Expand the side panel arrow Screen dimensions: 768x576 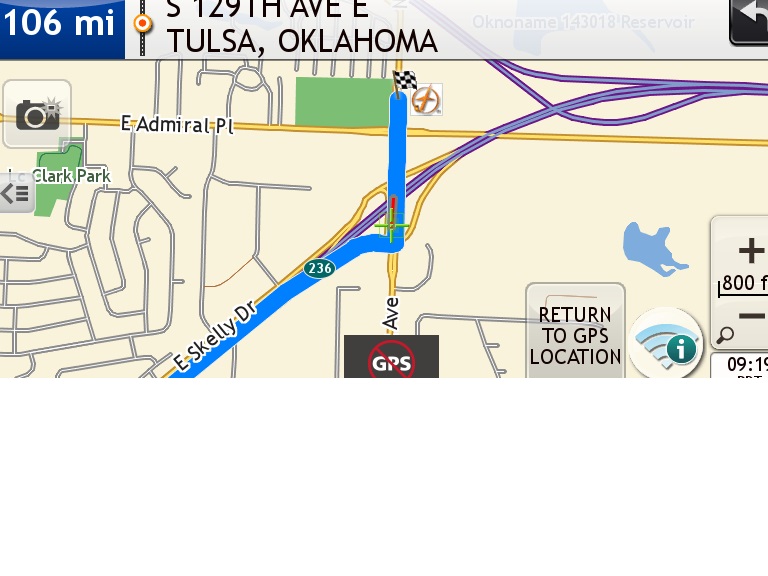pos(16,193)
